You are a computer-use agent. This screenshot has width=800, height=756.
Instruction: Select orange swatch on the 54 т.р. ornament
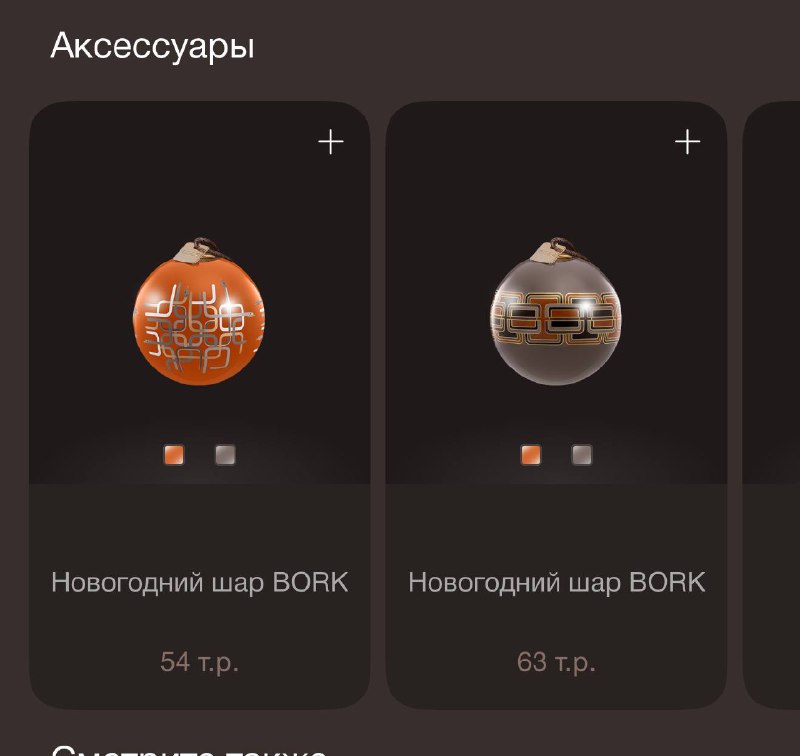175,455
